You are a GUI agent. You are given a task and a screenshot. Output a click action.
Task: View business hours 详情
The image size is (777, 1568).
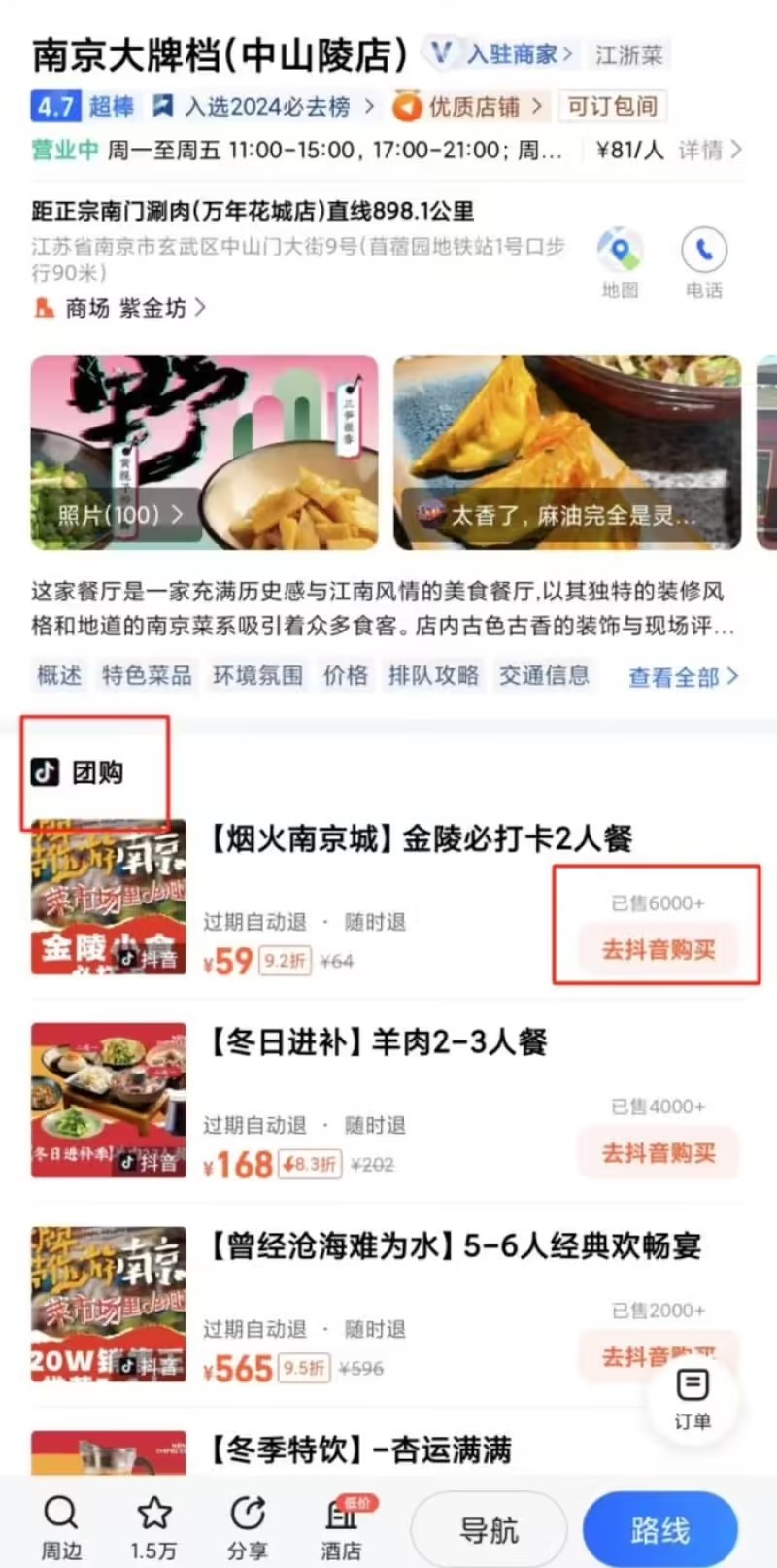click(x=709, y=150)
